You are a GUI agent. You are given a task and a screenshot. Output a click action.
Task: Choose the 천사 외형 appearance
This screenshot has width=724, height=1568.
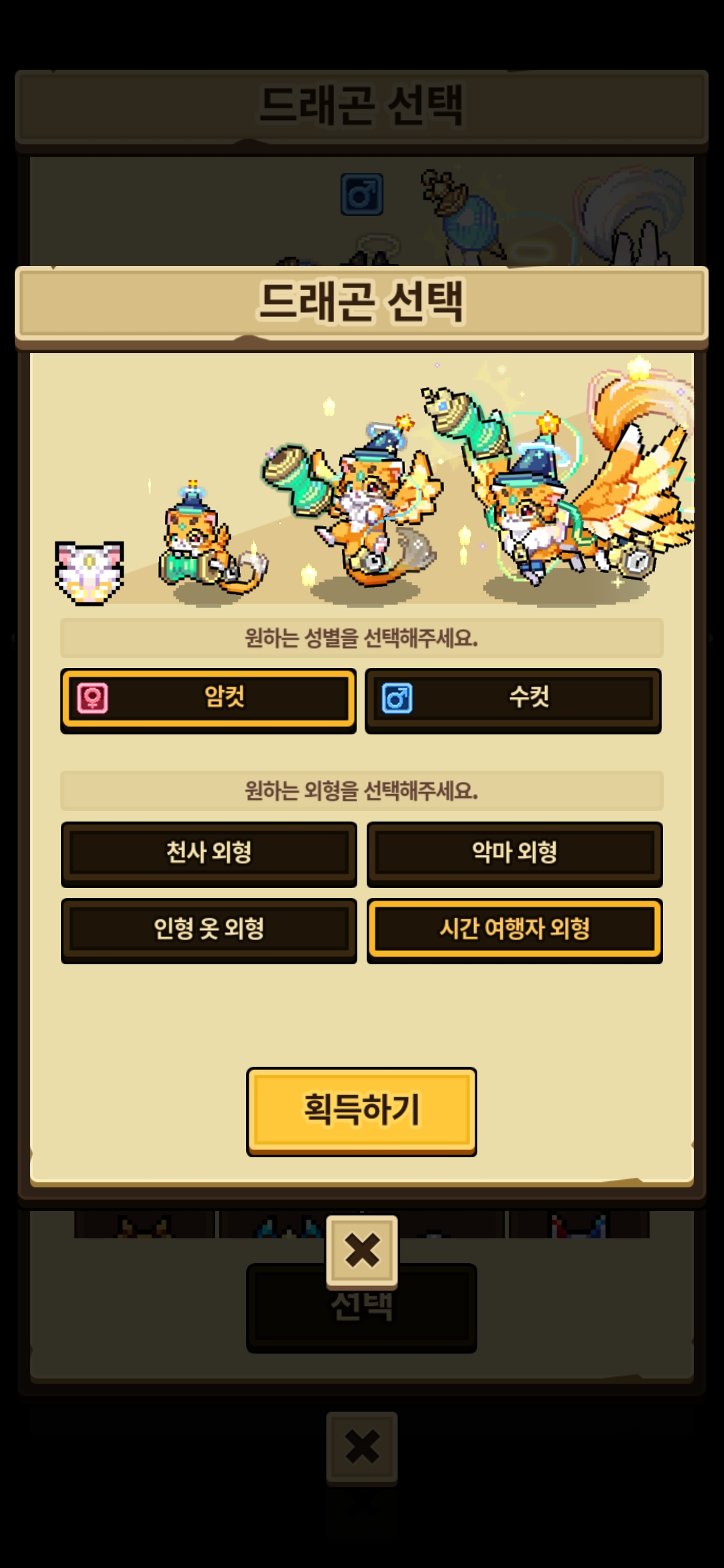[208, 852]
